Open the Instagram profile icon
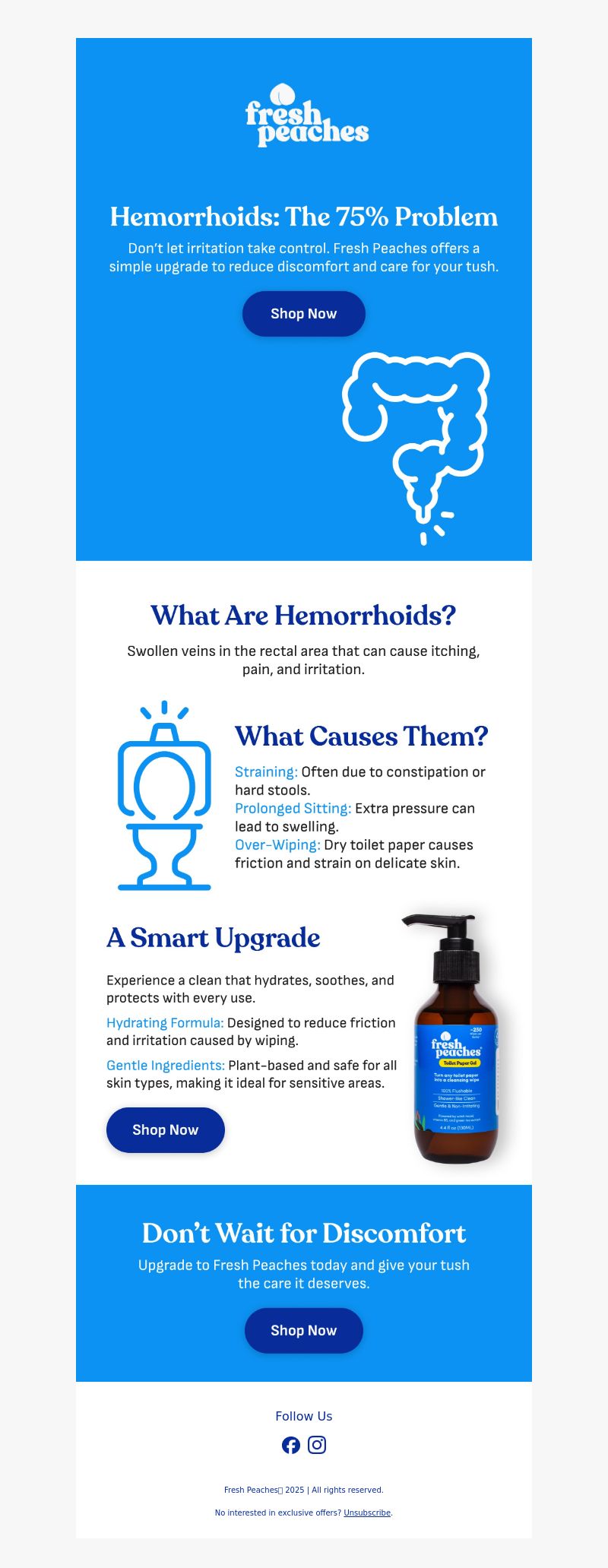 (x=317, y=1445)
